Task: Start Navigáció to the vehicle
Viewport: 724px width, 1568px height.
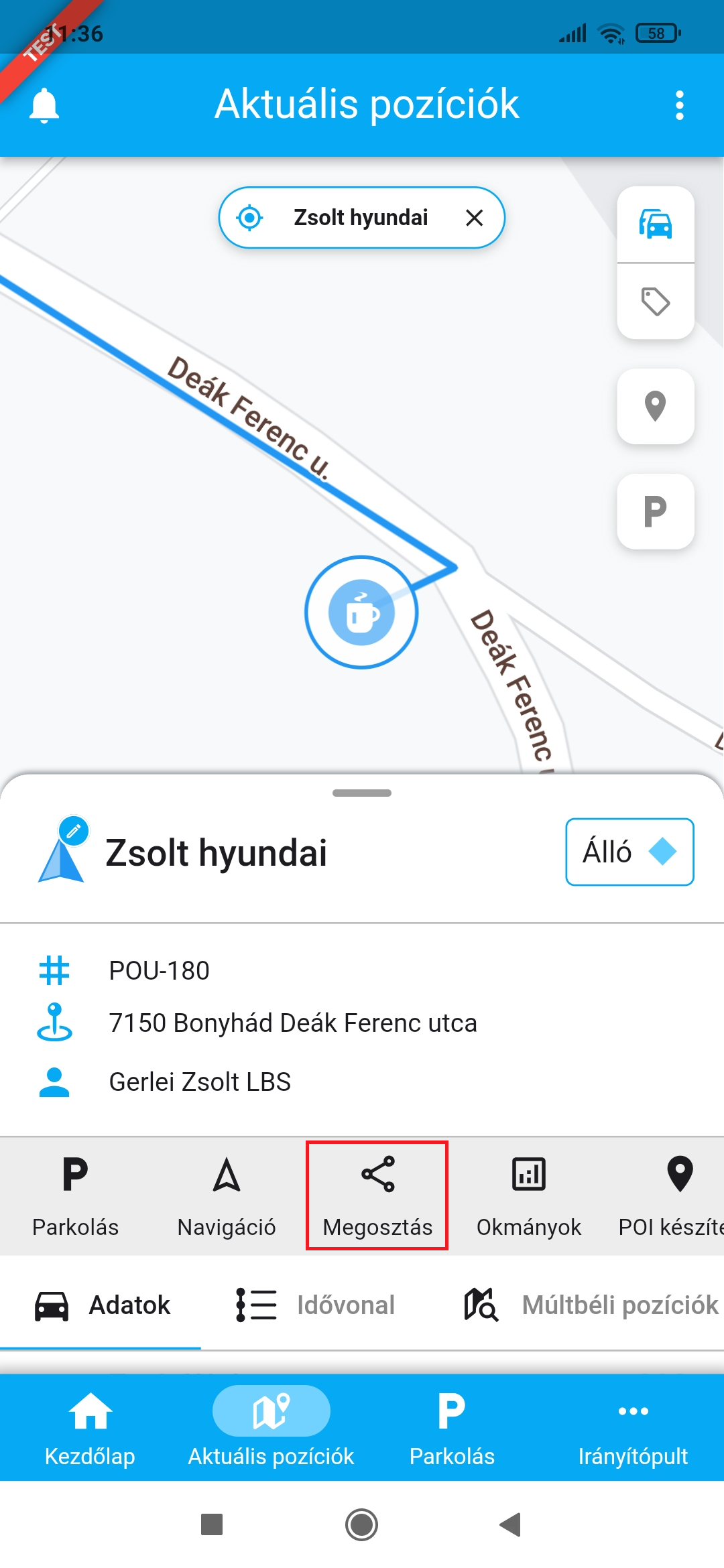Action: [227, 1196]
